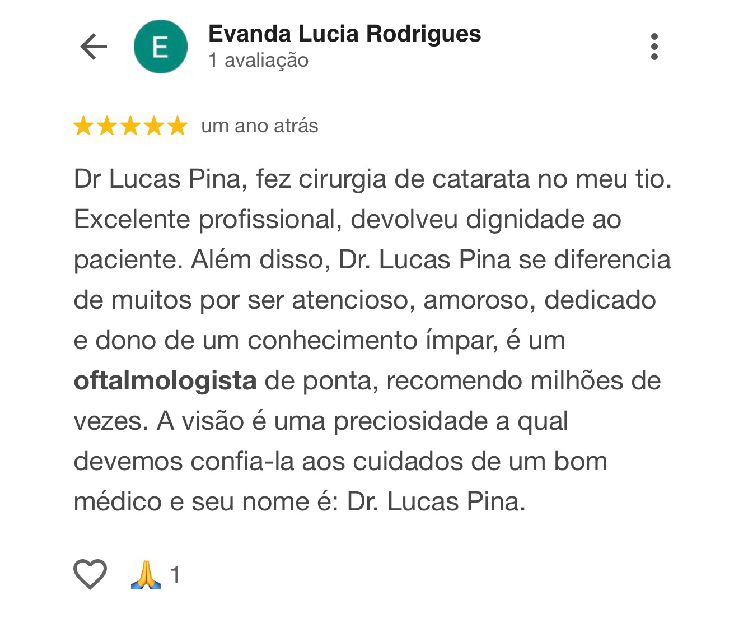Open the review's overflow menu
The image size is (750, 628).
pos(654,47)
